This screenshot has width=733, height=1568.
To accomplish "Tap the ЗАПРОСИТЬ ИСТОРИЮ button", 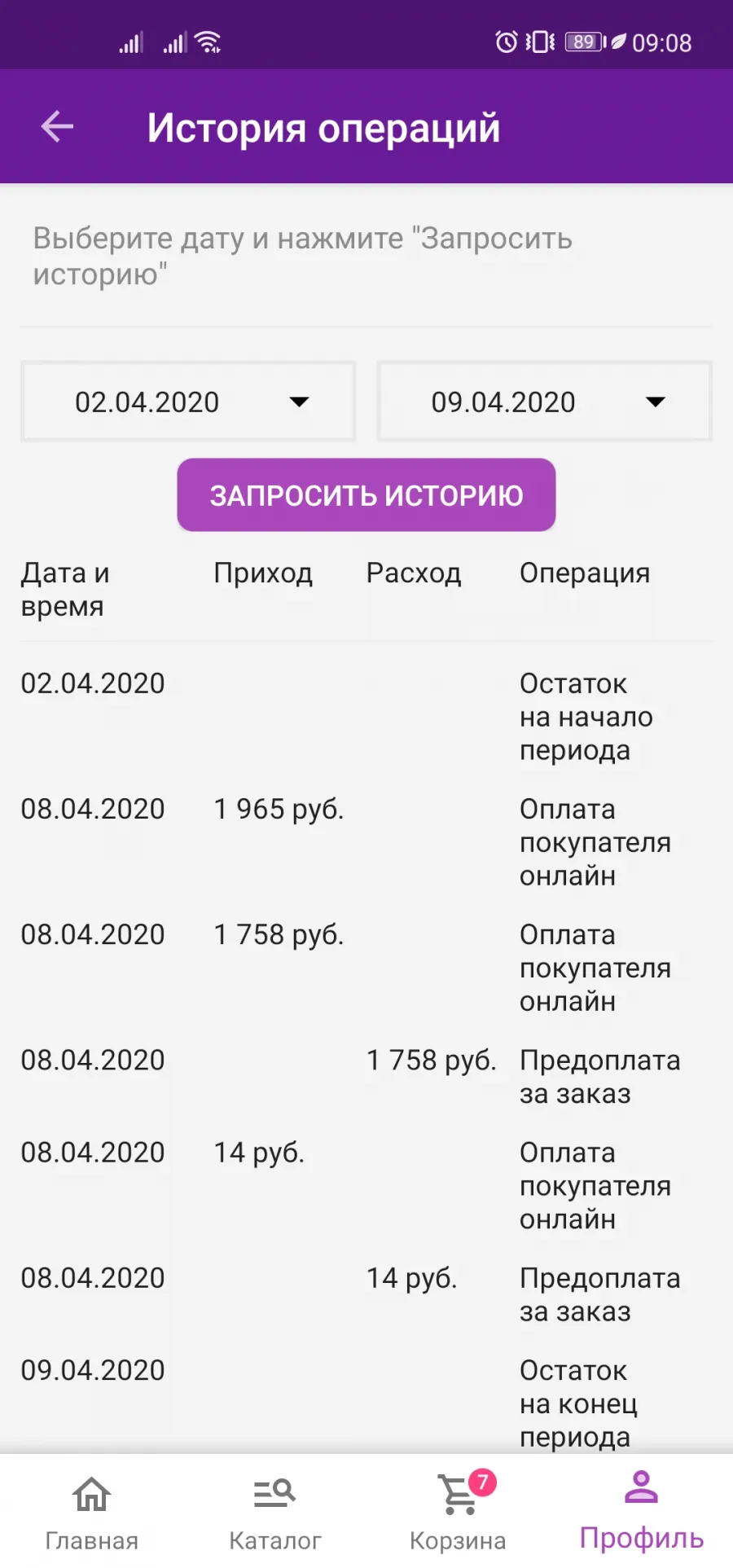I will click(x=366, y=495).
